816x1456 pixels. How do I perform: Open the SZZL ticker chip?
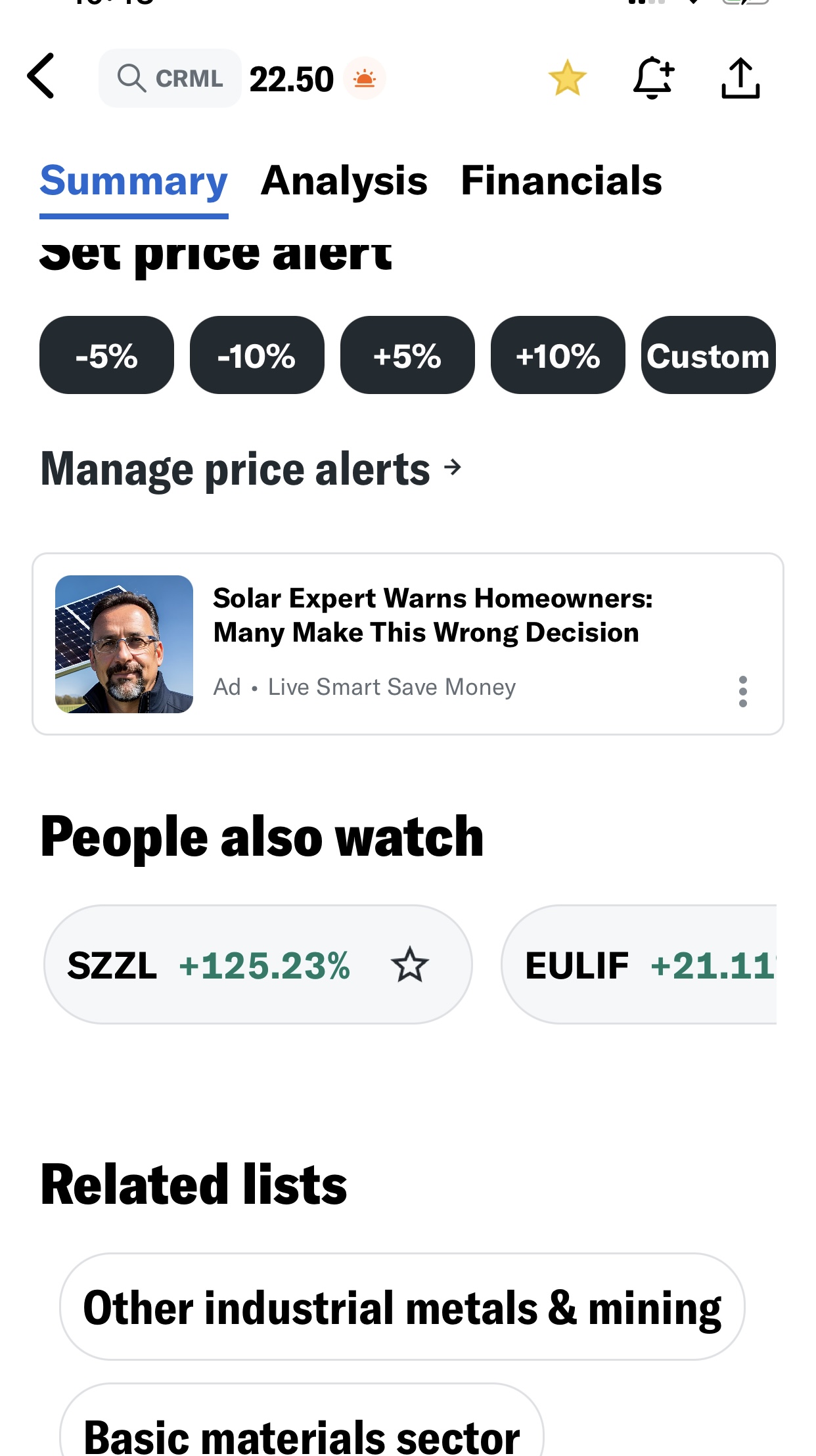click(x=258, y=965)
